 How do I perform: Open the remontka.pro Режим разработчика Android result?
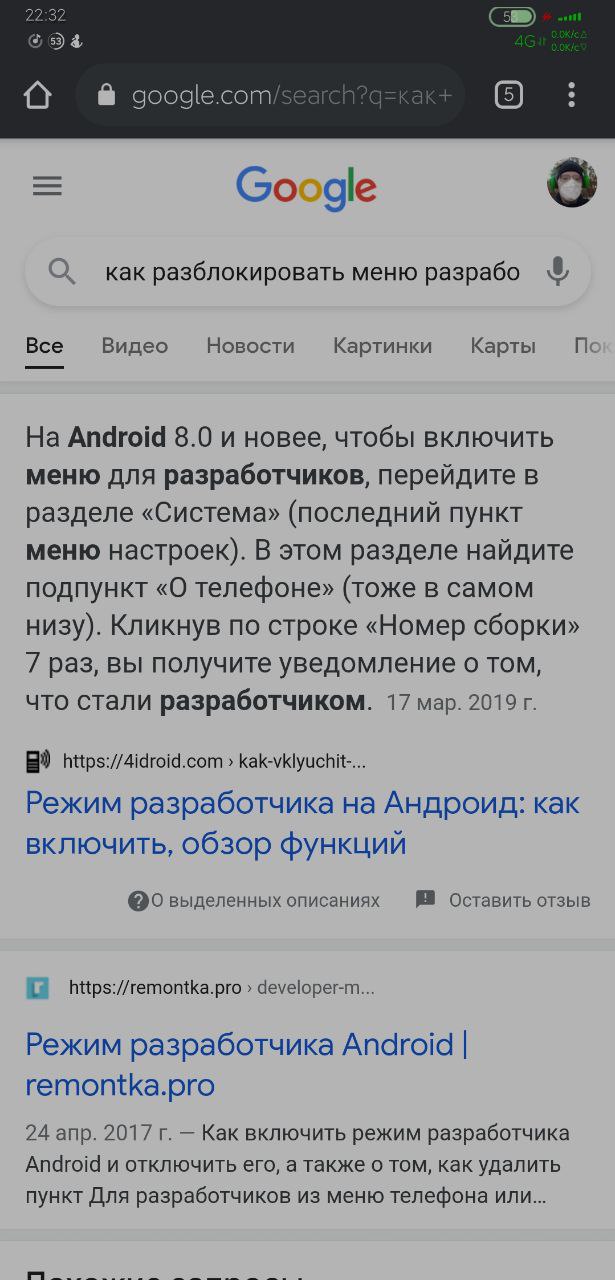point(246,1064)
